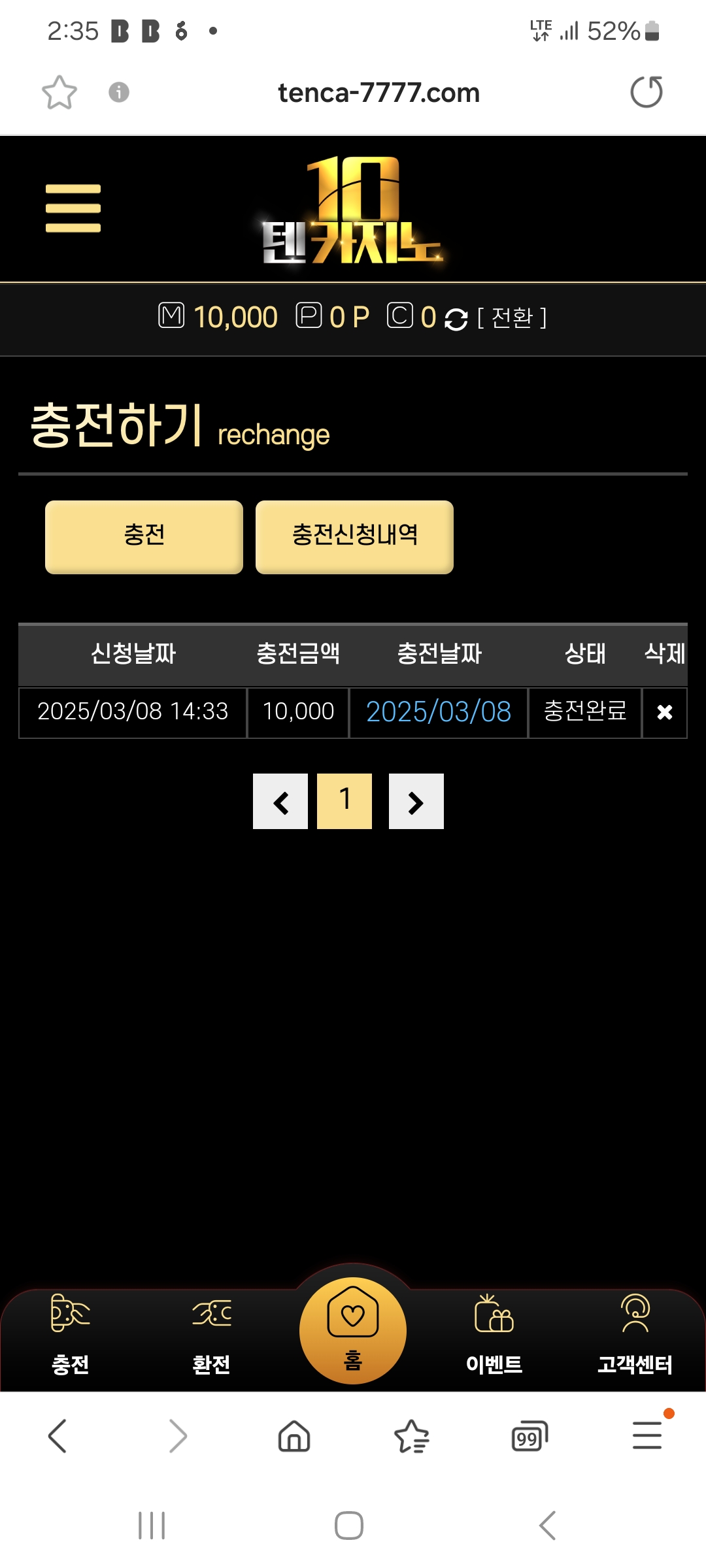Select the 충전 recharge button
Viewport: 706px width, 1568px height.
[144, 536]
